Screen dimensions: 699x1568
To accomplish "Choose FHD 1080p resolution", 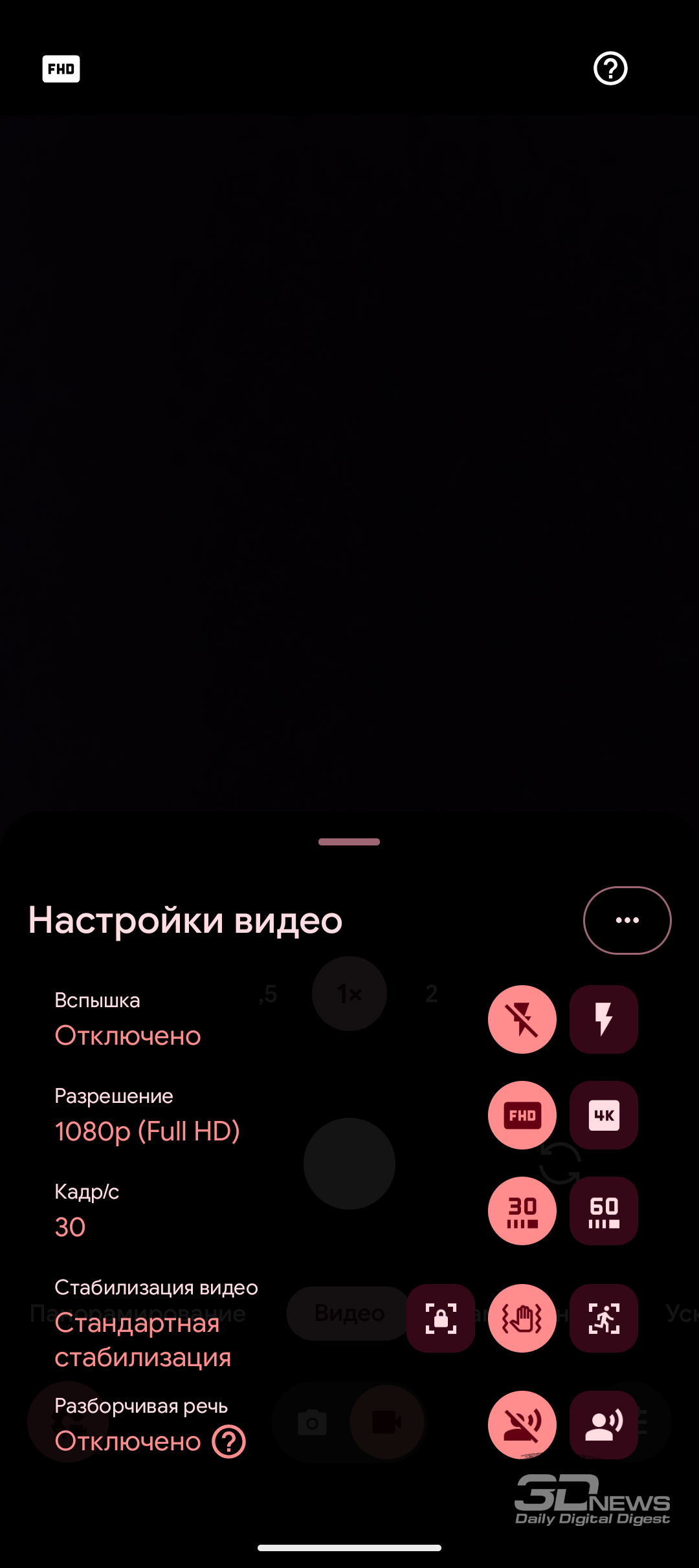I will click(522, 1115).
